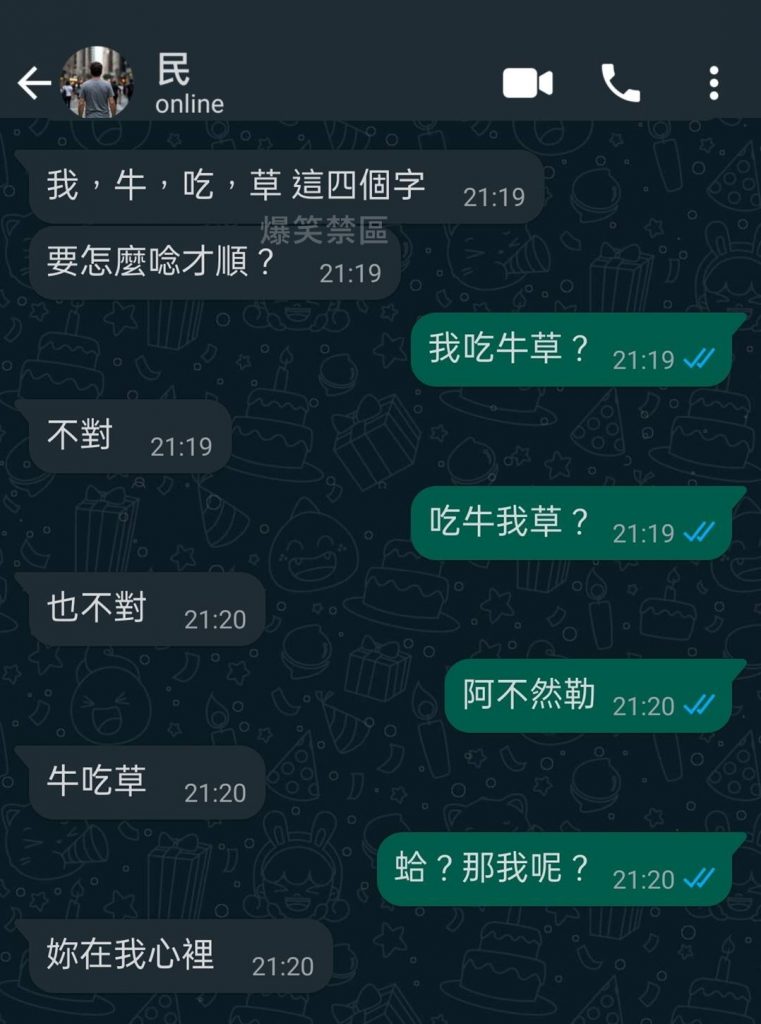View 民's profile photo
761x1024 pixels.
[97, 84]
